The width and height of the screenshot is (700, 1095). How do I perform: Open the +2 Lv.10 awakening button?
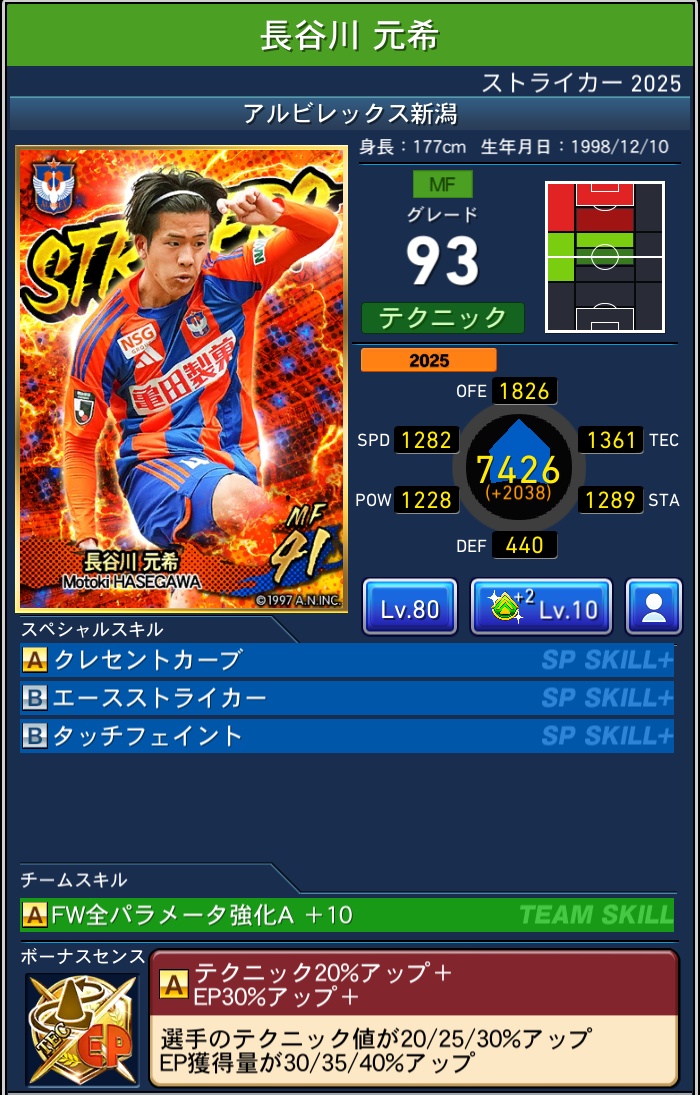541,607
